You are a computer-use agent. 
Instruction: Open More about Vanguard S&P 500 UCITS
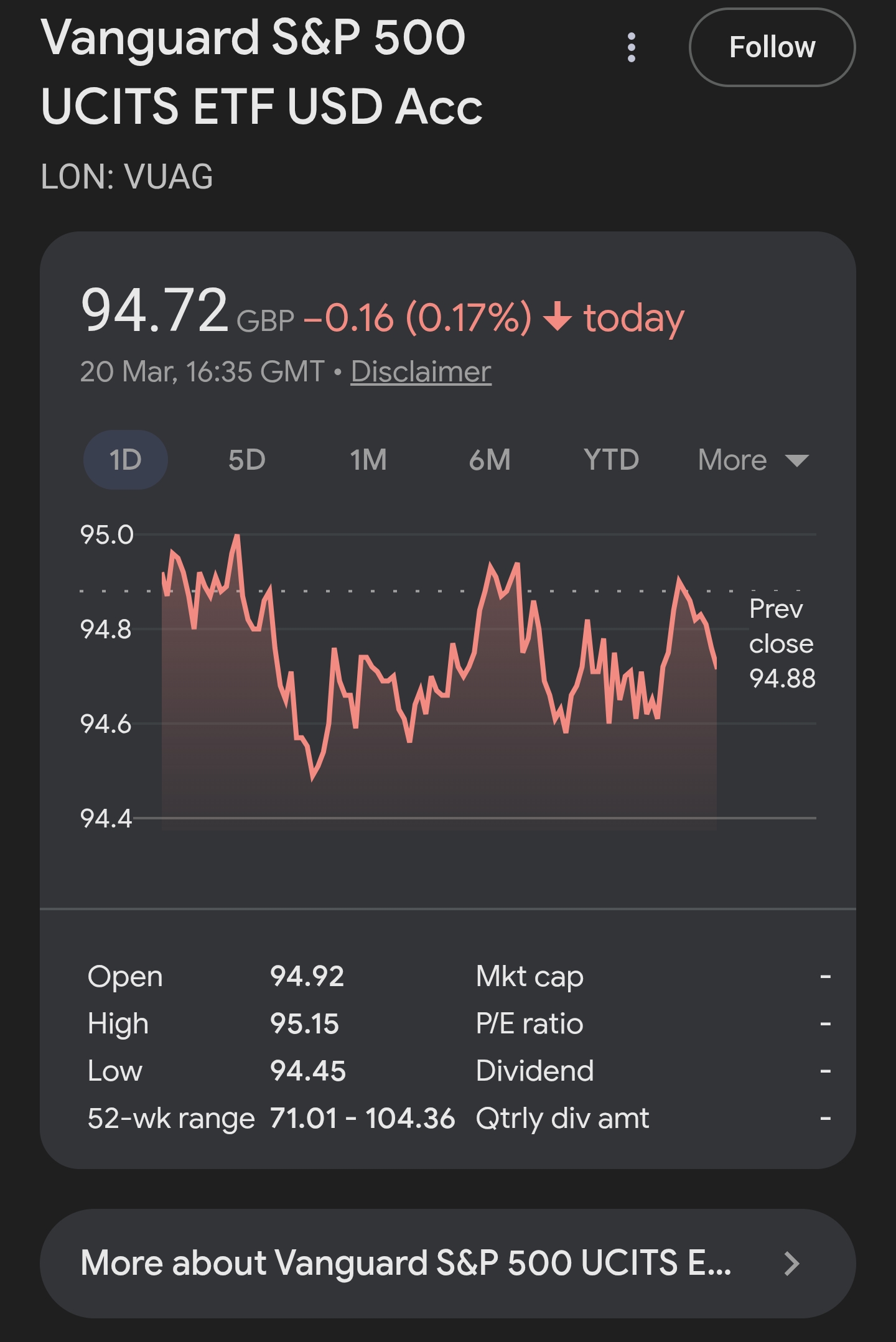[447, 1263]
